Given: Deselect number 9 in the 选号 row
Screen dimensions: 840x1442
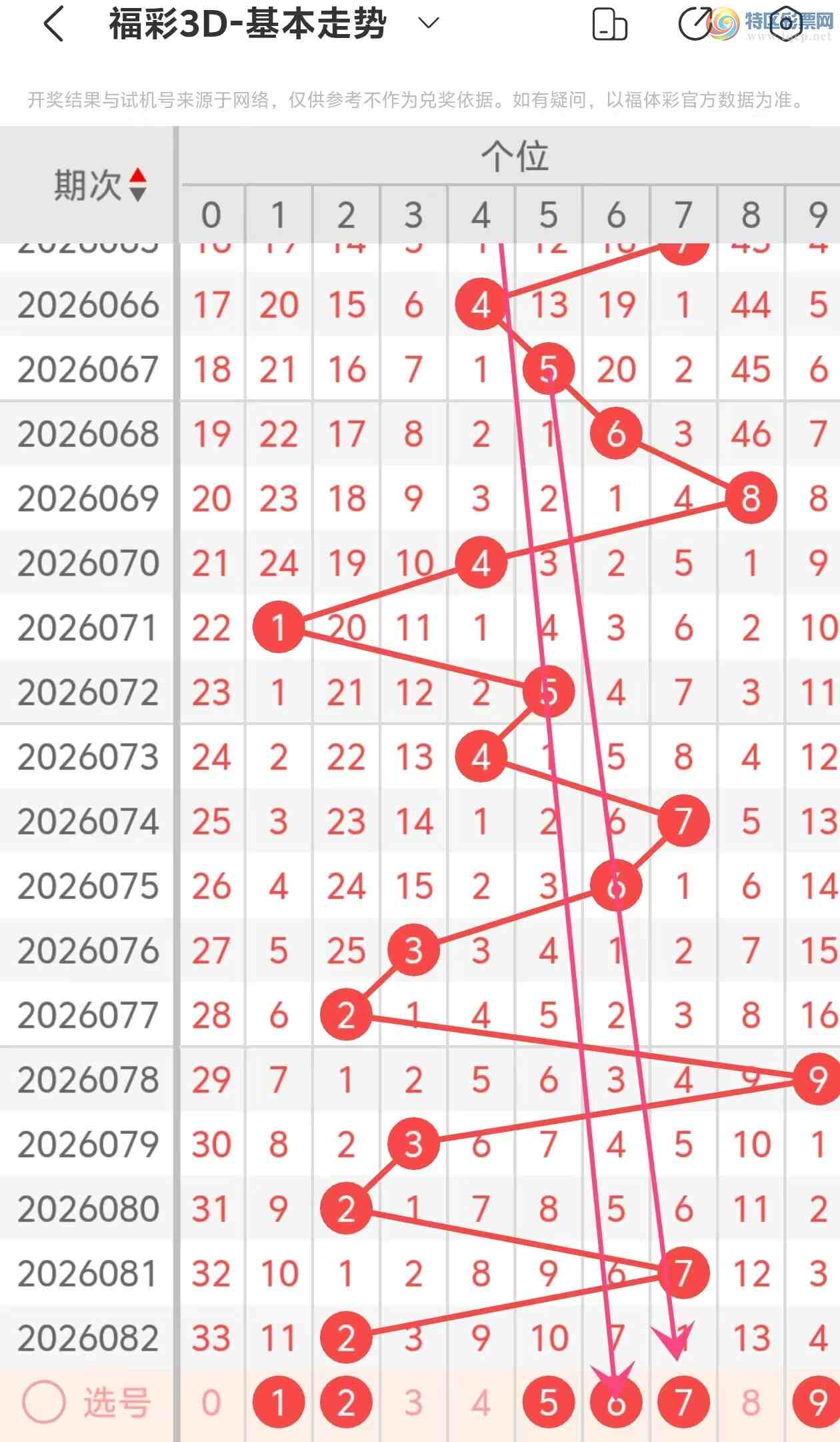Looking at the screenshot, I should point(817,1403).
